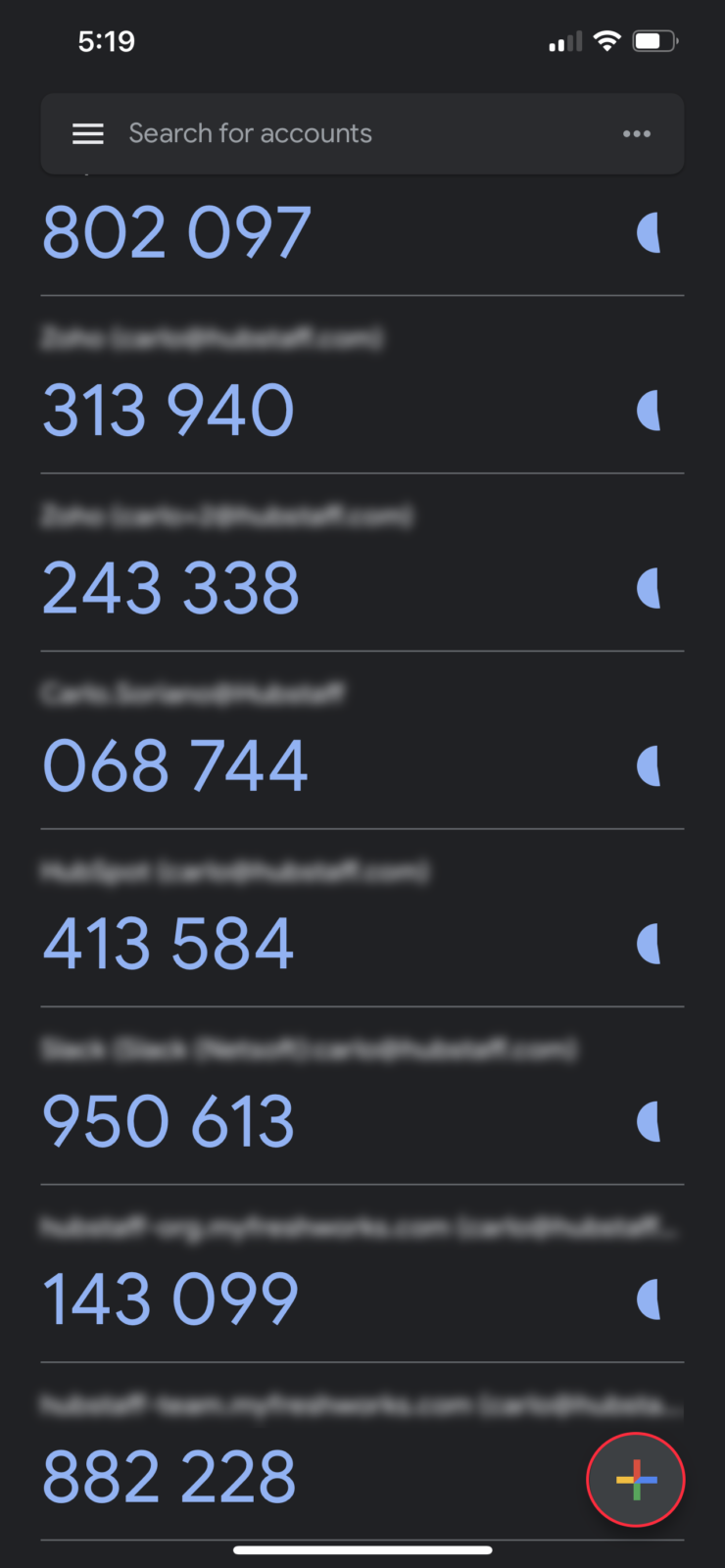
Task: Open the three-dot overflow menu
Action: click(x=637, y=134)
